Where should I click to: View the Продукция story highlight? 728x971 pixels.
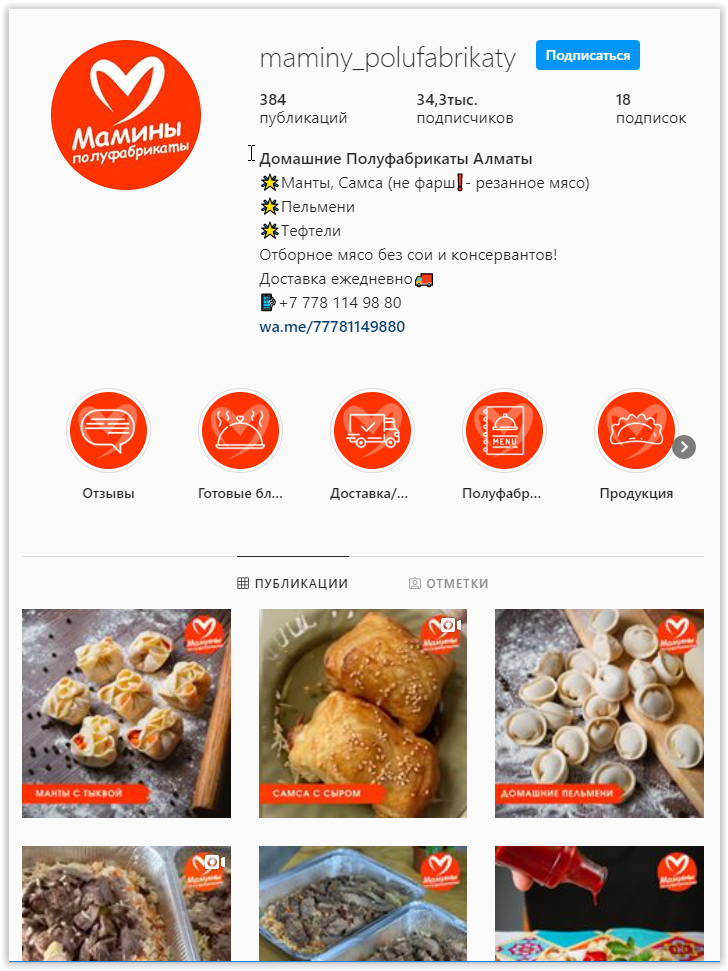[x=636, y=431]
